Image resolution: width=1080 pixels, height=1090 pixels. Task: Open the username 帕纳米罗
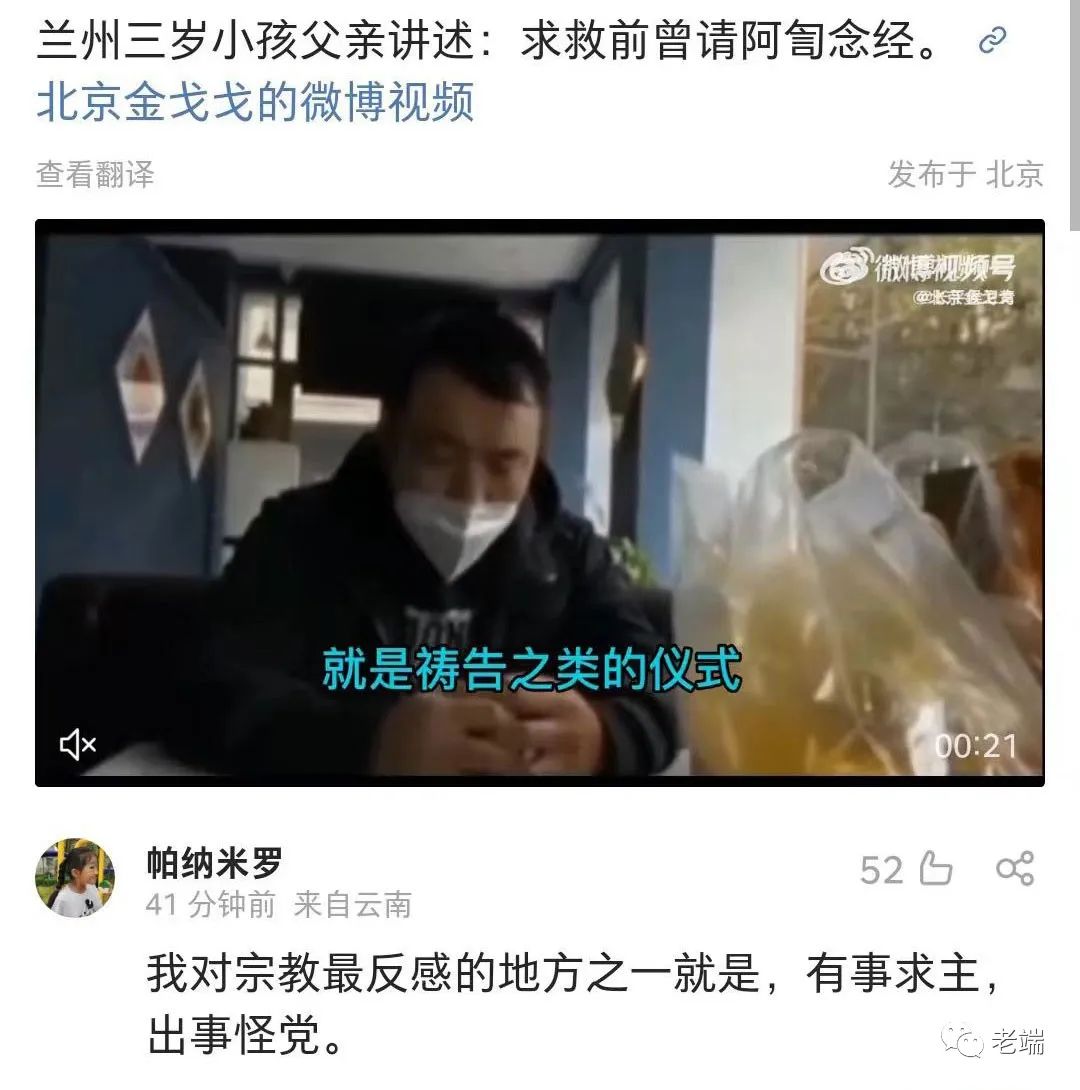(215, 862)
